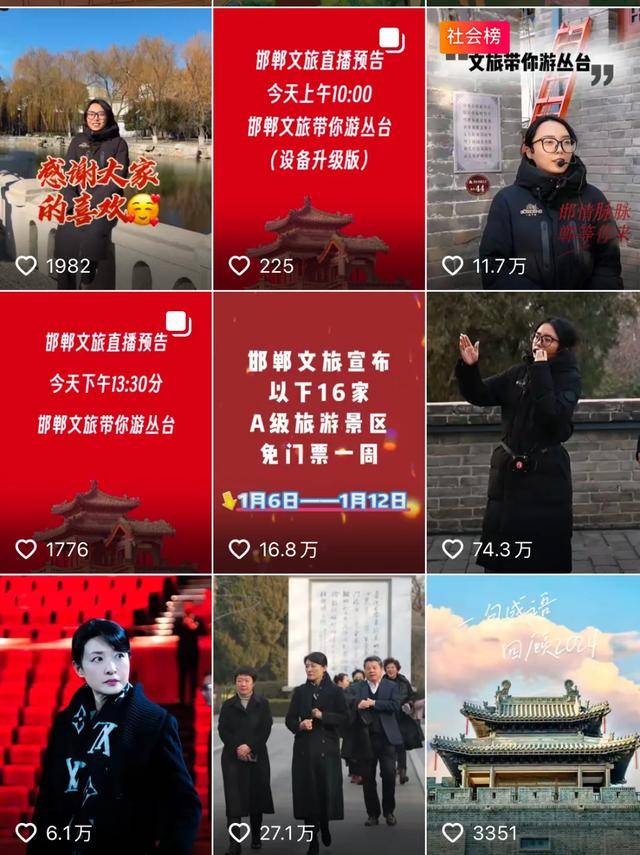Open the video with 74.3万 likes
This screenshot has height=855, width=640.
533,432
